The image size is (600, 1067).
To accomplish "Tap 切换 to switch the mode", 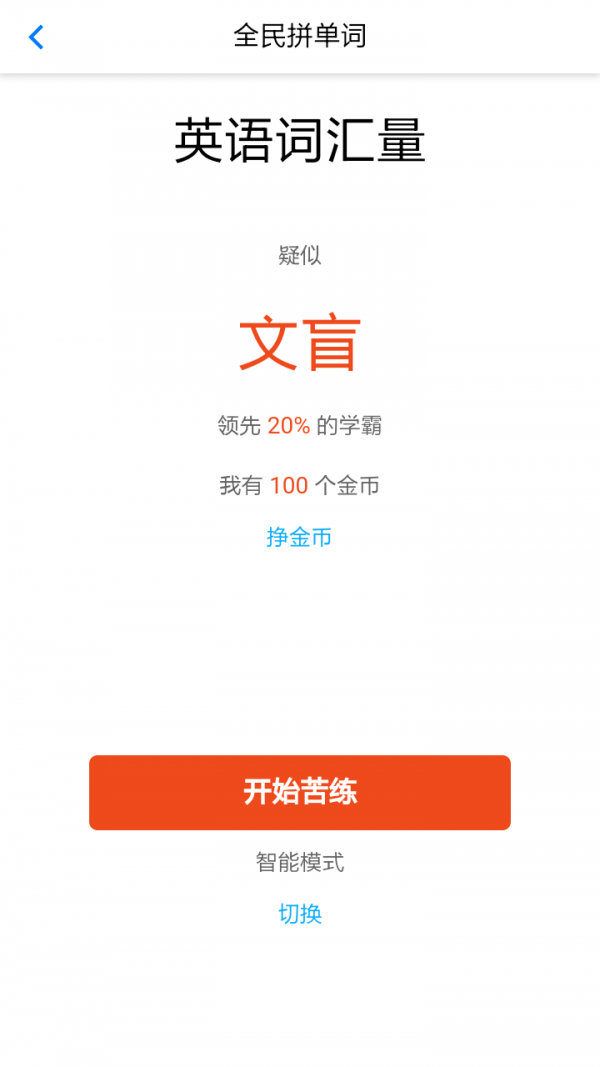I will tap(300, 913).
